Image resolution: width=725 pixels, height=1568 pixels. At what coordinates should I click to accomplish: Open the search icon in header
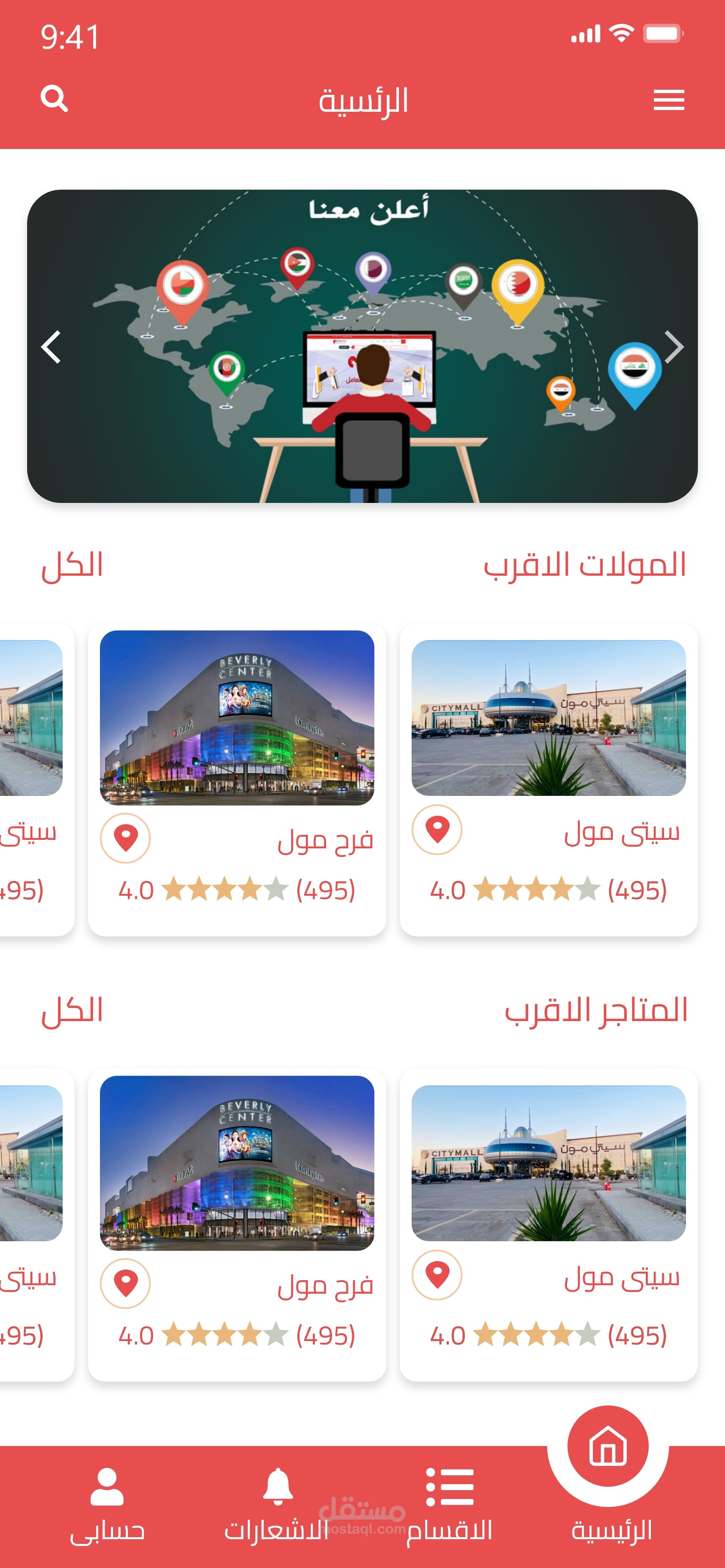(x=54, y=99)
